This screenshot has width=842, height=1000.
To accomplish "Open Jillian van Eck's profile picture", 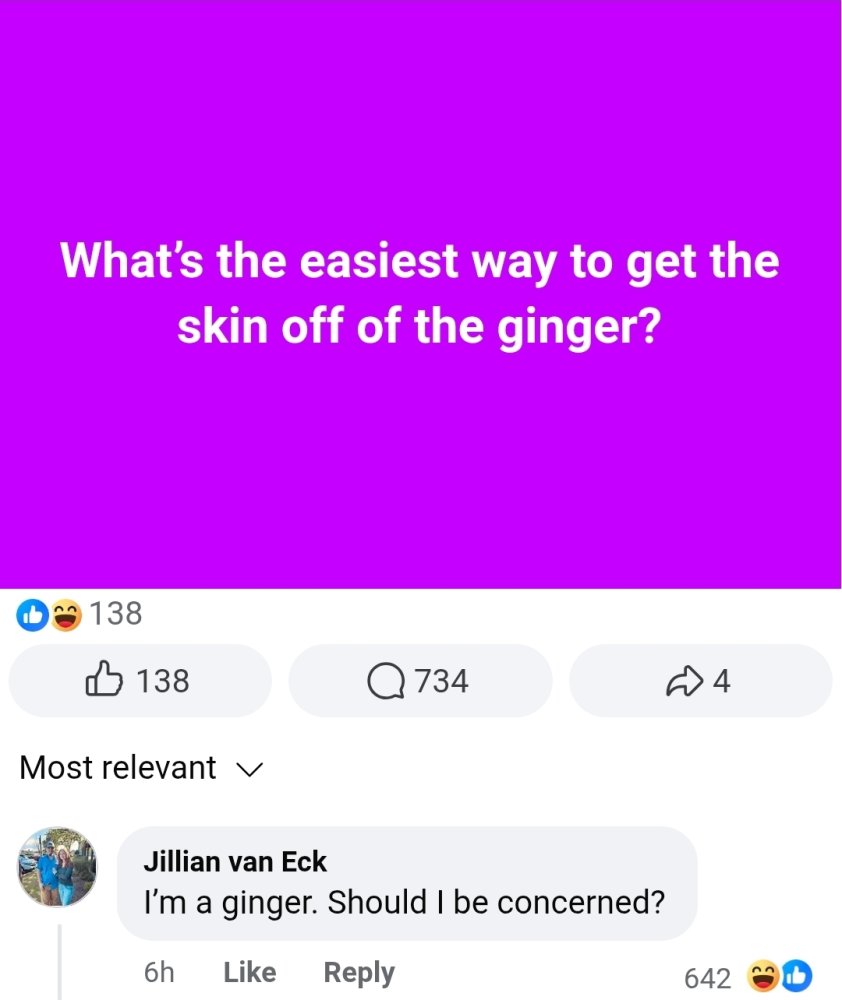I will [x=58, y=867].
